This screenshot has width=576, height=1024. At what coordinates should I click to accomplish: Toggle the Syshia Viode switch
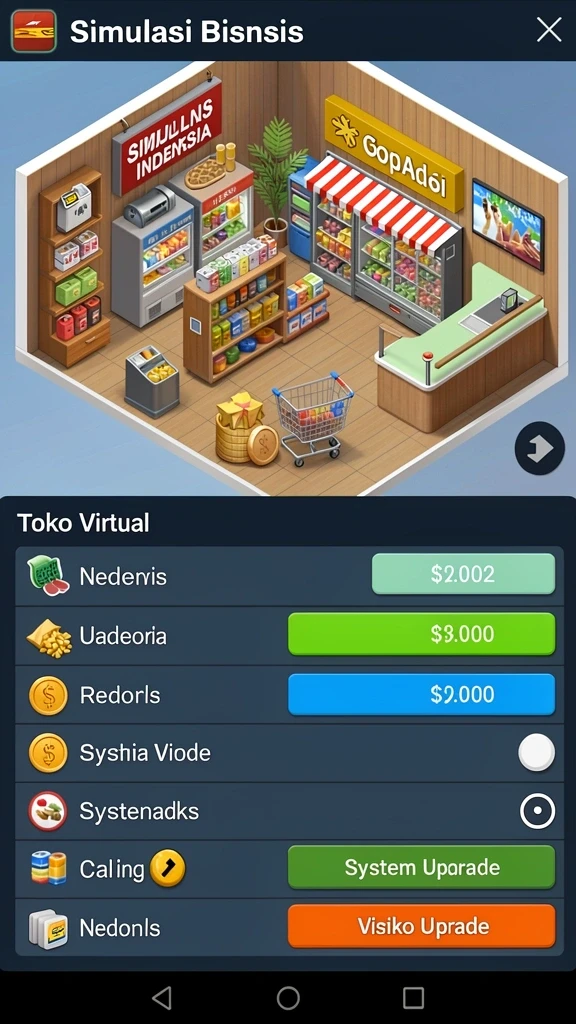coord(537,752)
